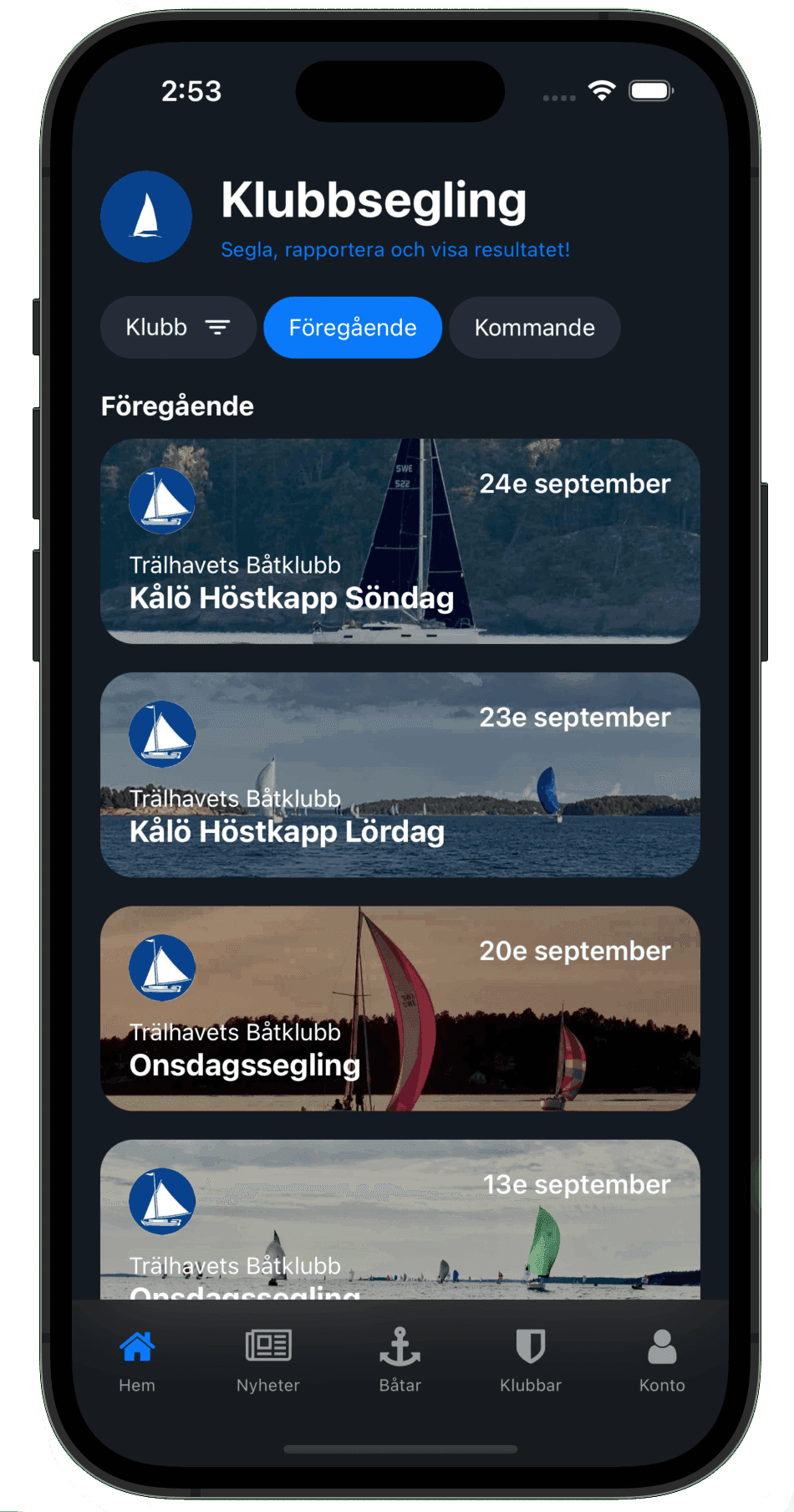Image resolution: width=794 pixels, height=1512 pixels.
Task: Switch to the Klubbar tab
Action: coord(531,1361)
